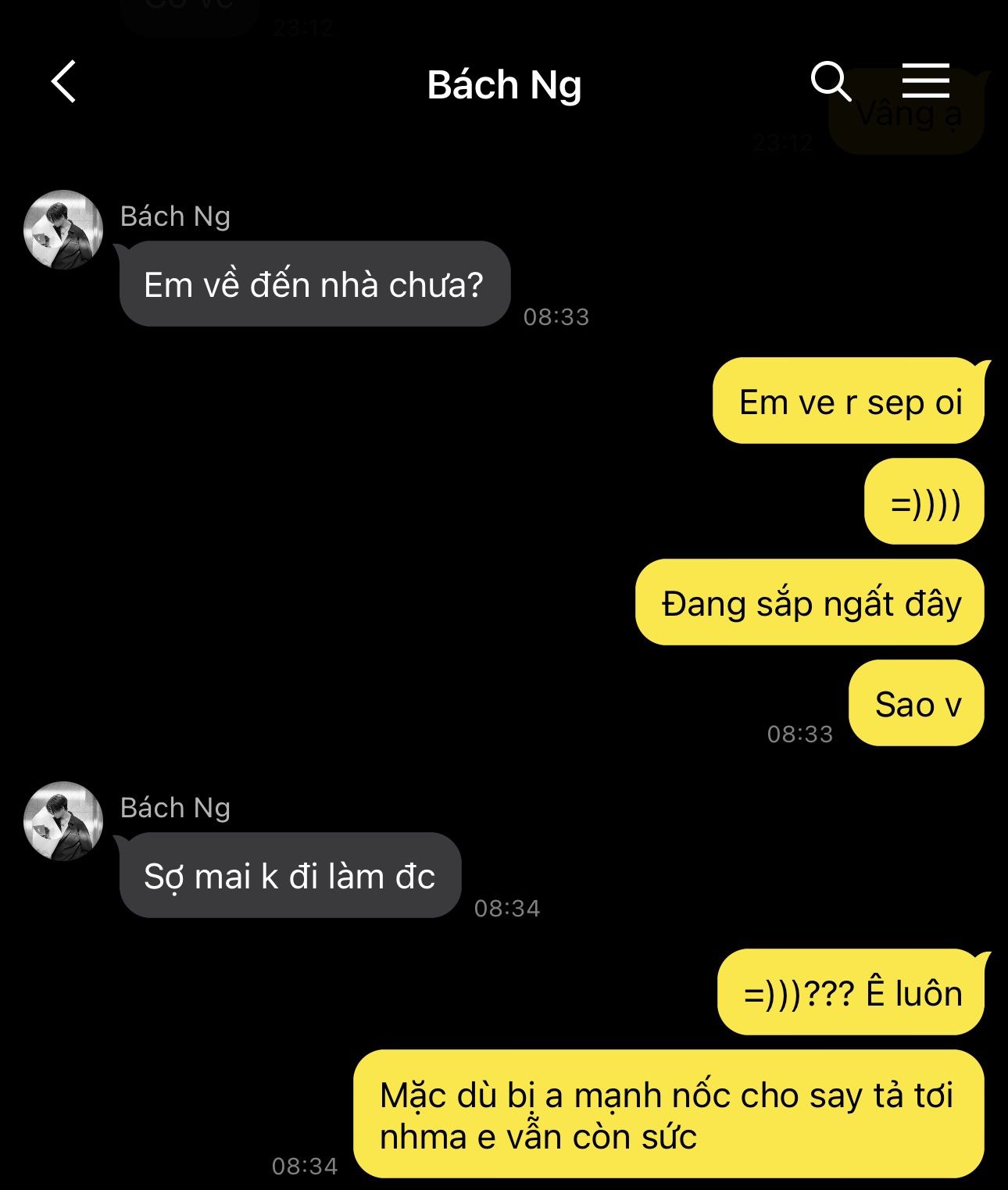Tap Bách Ng's avatar beside "Sợ mai k đi làm đc"
1008x1190 pixels.
(63, 821)
